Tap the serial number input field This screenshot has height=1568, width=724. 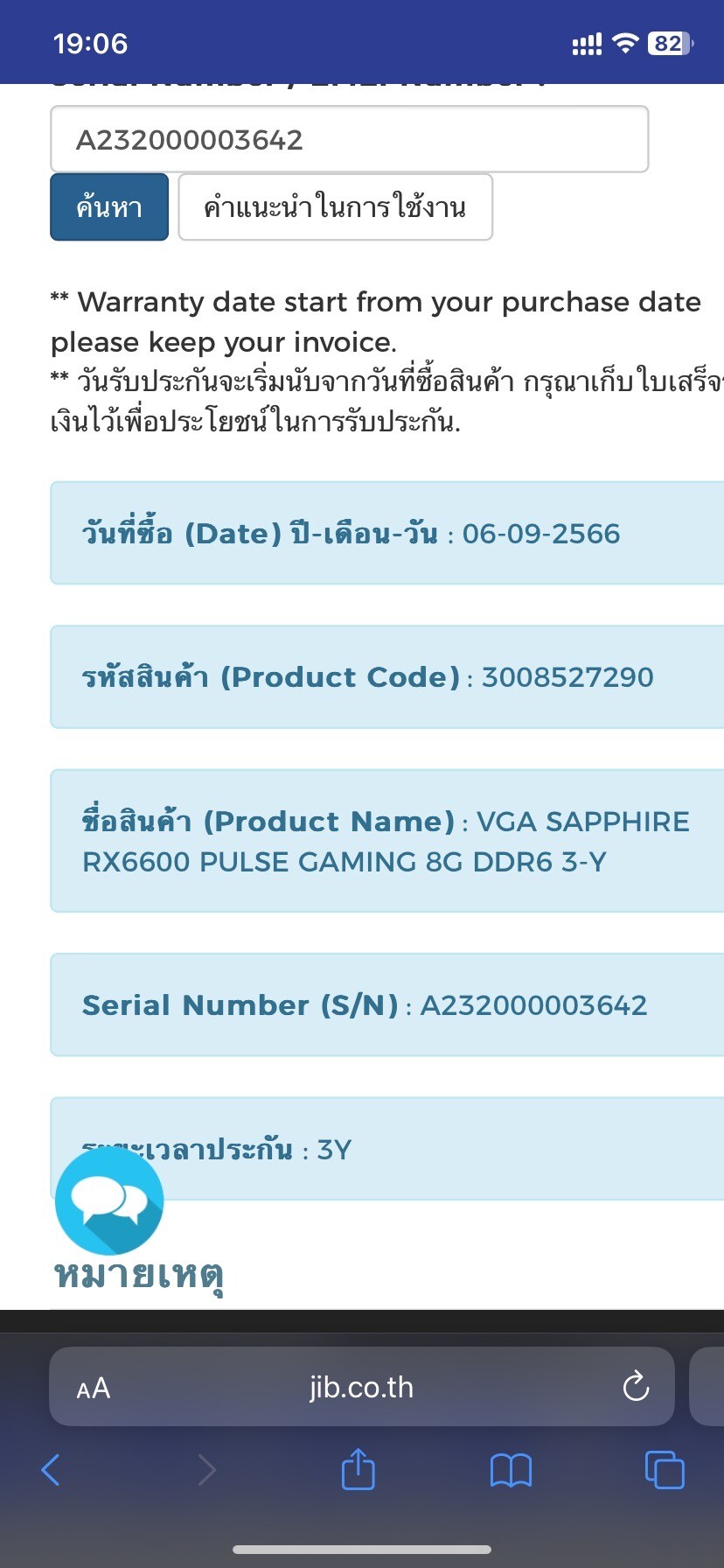click(x=349, y=140)
